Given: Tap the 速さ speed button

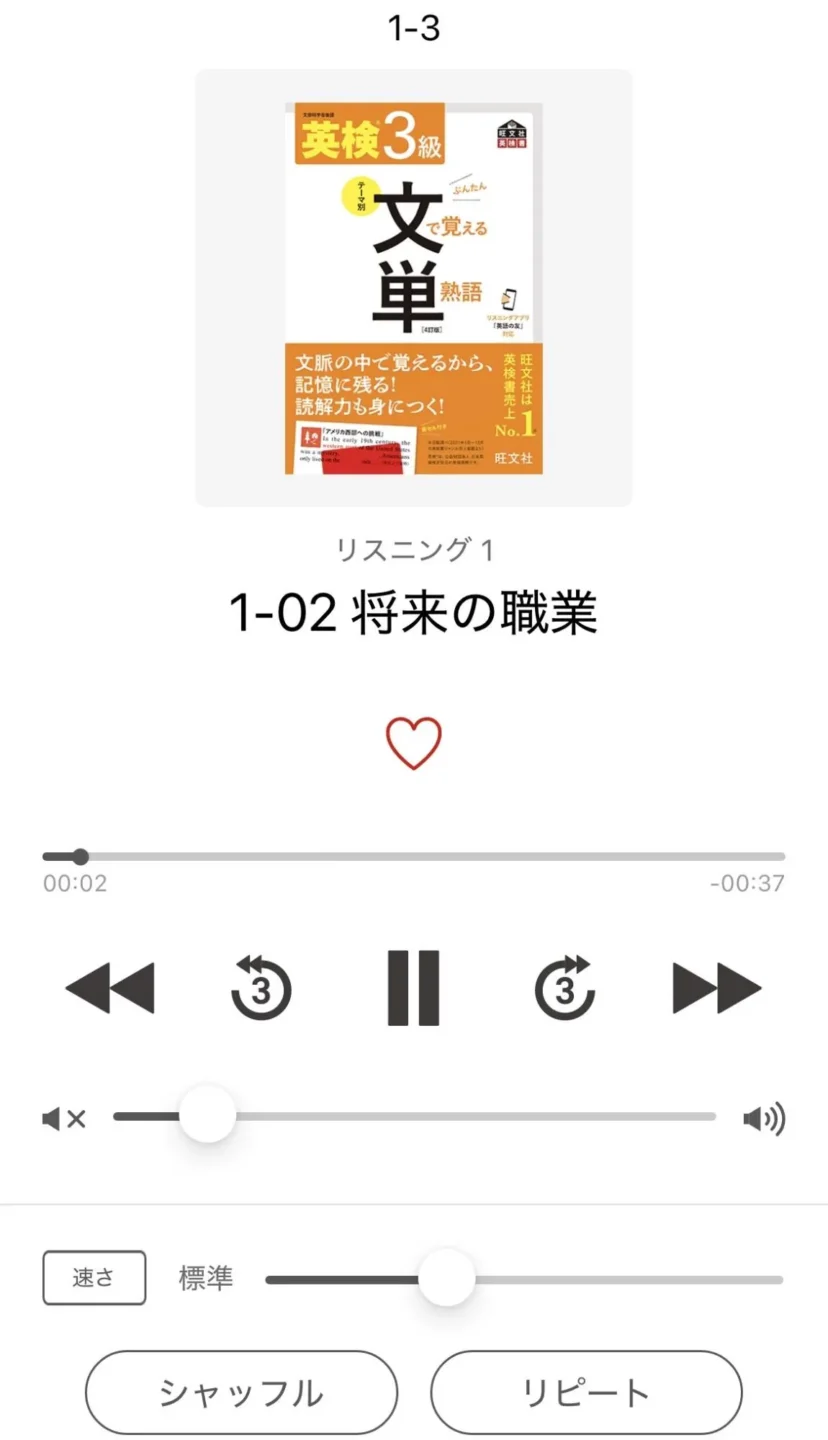Looking at the screenshot, I should tap(94, 1278).
